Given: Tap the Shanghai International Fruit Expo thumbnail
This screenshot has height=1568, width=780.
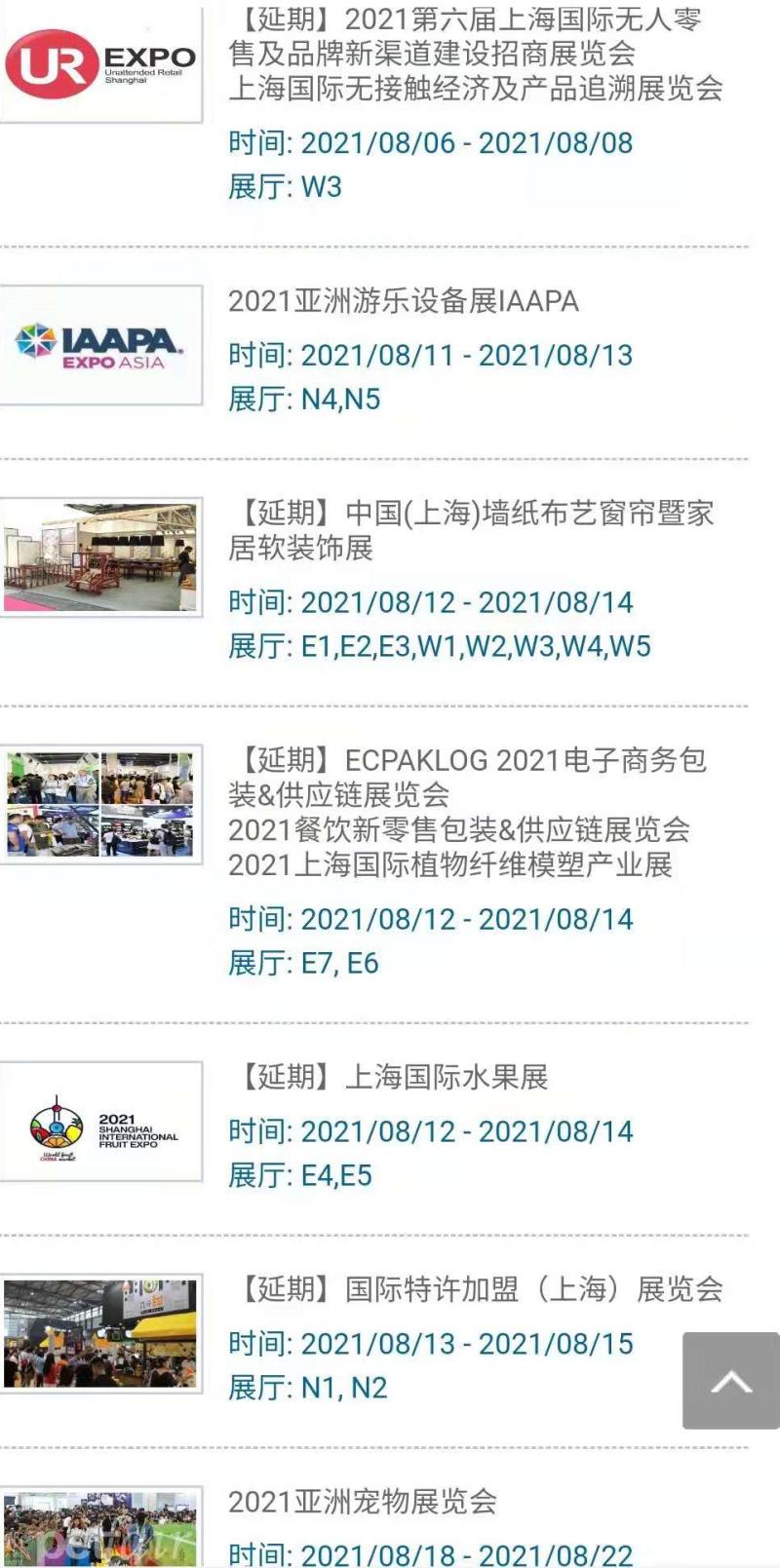Looking at the screenshot, I should click(100, 1122).
